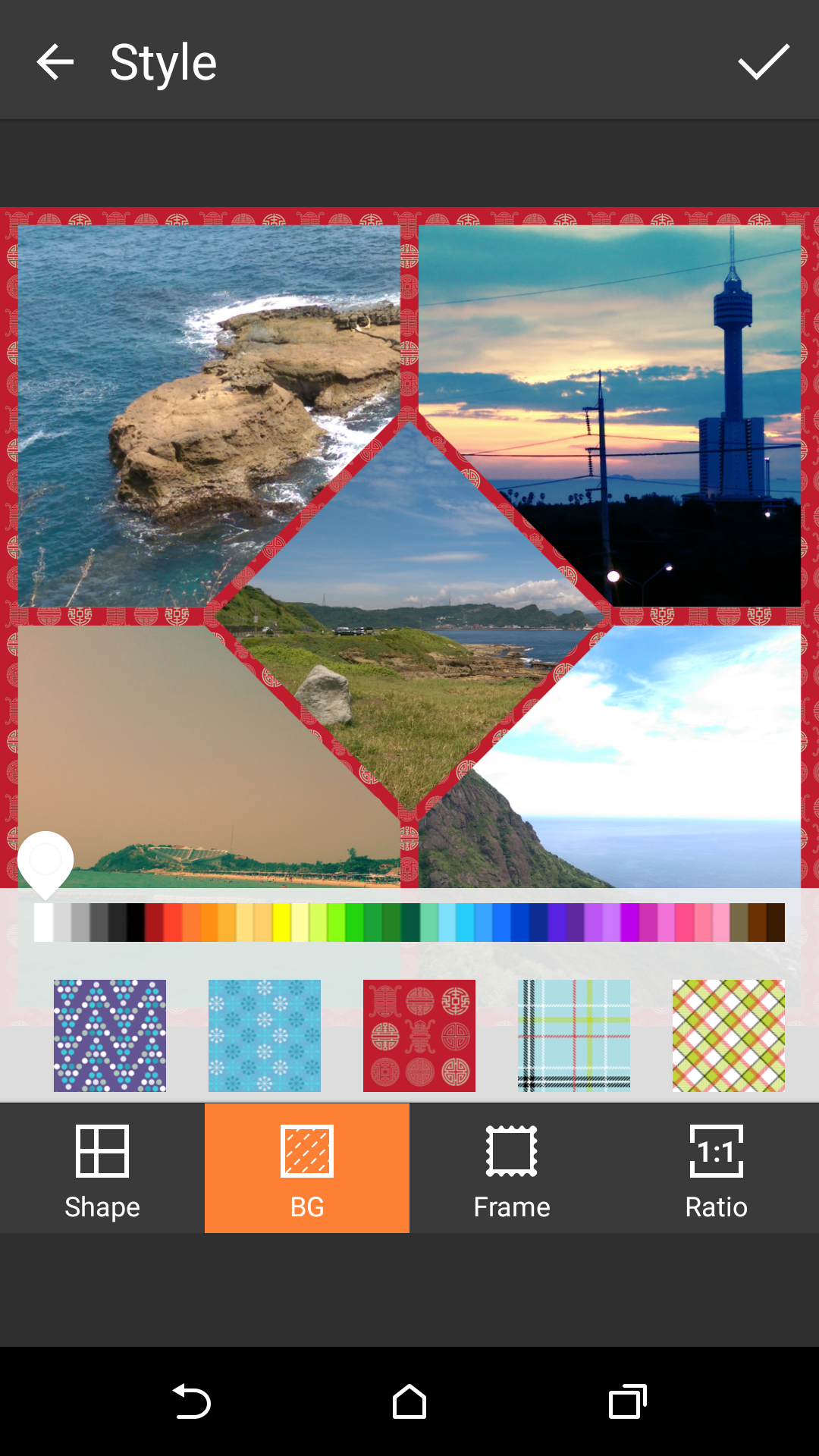Apply the blue snowflake pattern
The width and height of the screenshot is (819, 1456).
[x=264, y=1037]
